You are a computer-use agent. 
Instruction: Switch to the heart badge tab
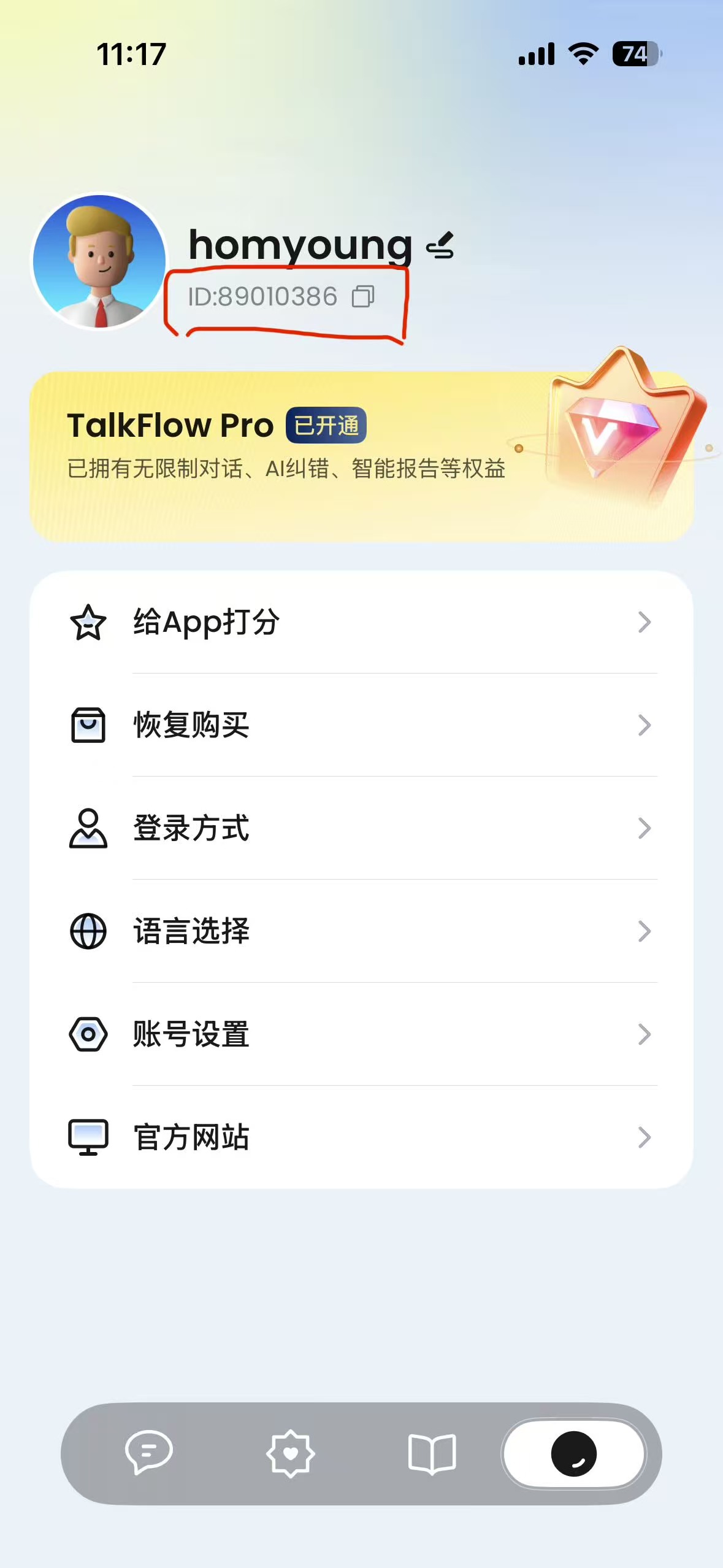pyautogui.click(x=291, y=1453)
